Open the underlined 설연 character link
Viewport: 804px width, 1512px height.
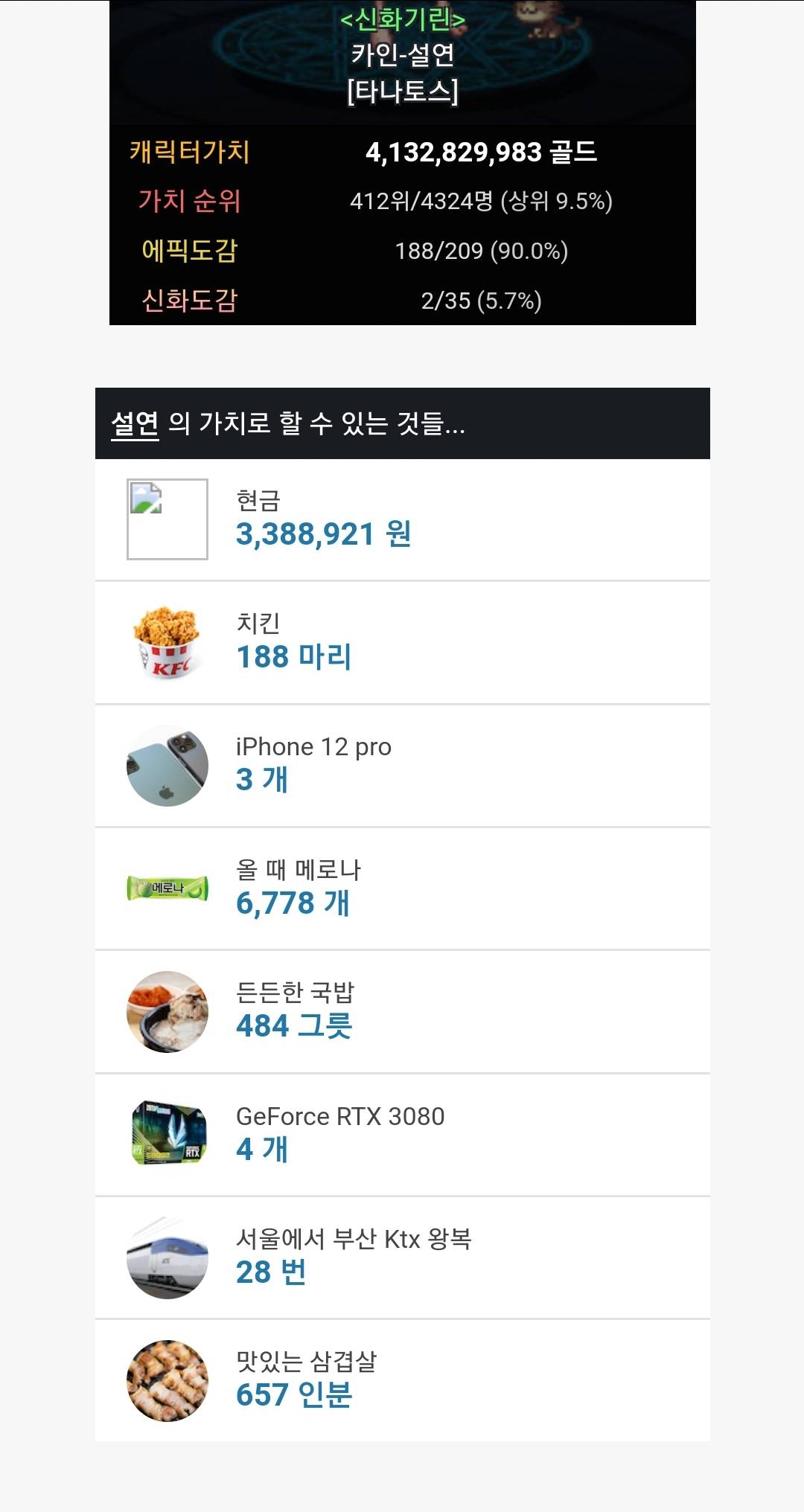click(135, 423)
